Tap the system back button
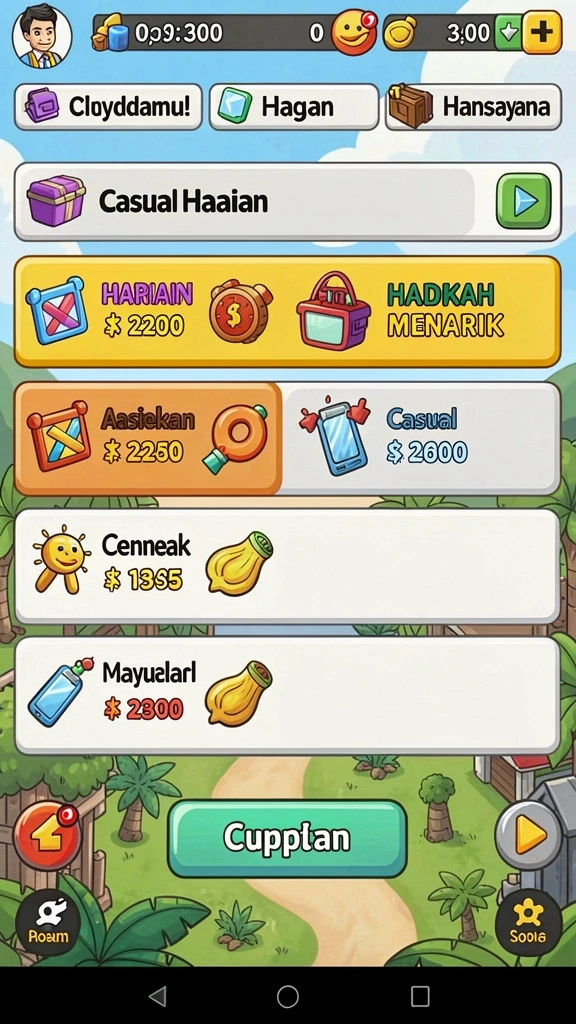This screenshot has height=1024, width=576. [157, 996]
